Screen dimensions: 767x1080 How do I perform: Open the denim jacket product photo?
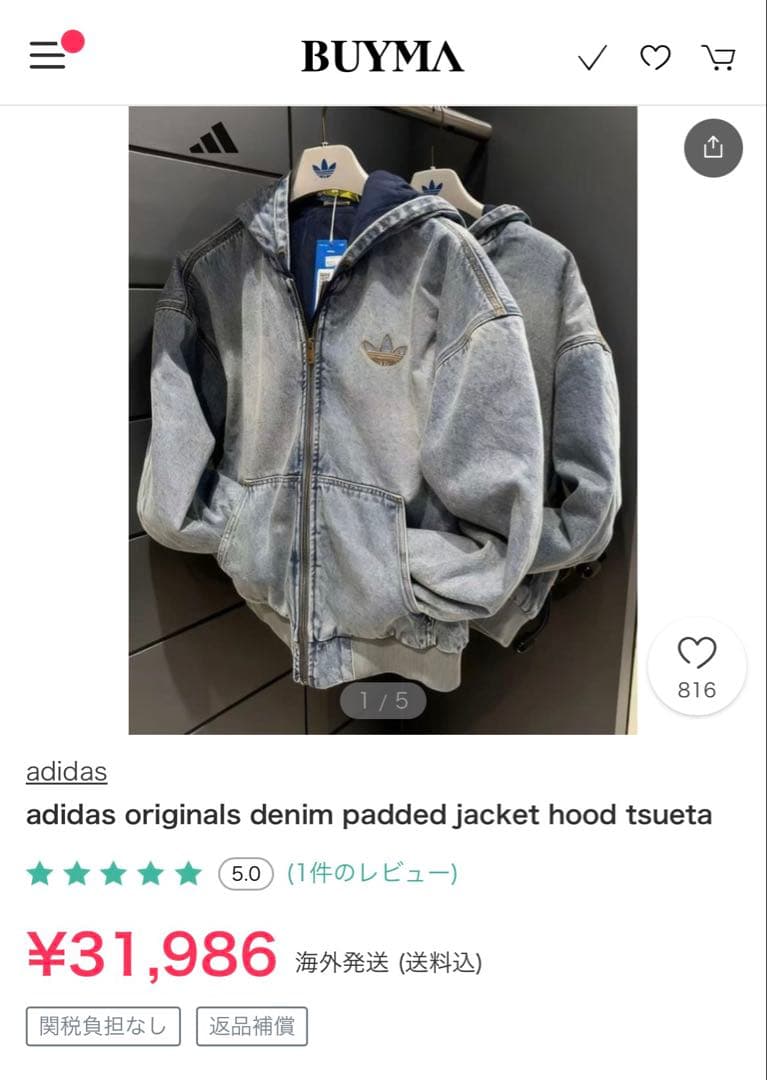pos(382,420)
